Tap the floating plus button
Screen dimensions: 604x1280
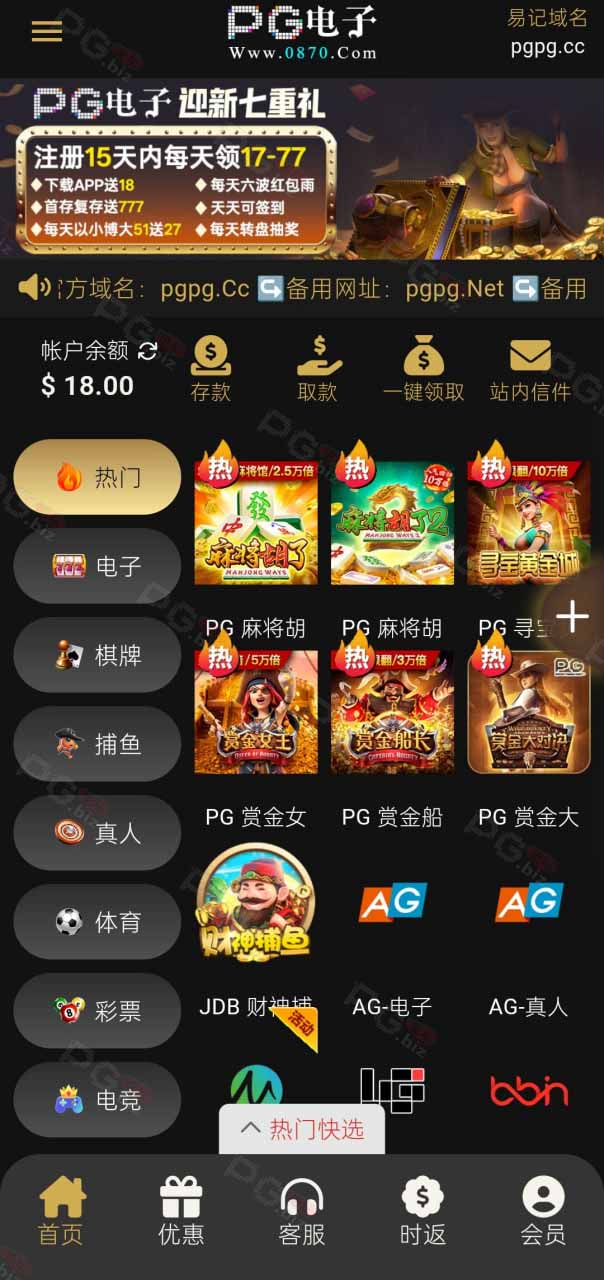572,617
